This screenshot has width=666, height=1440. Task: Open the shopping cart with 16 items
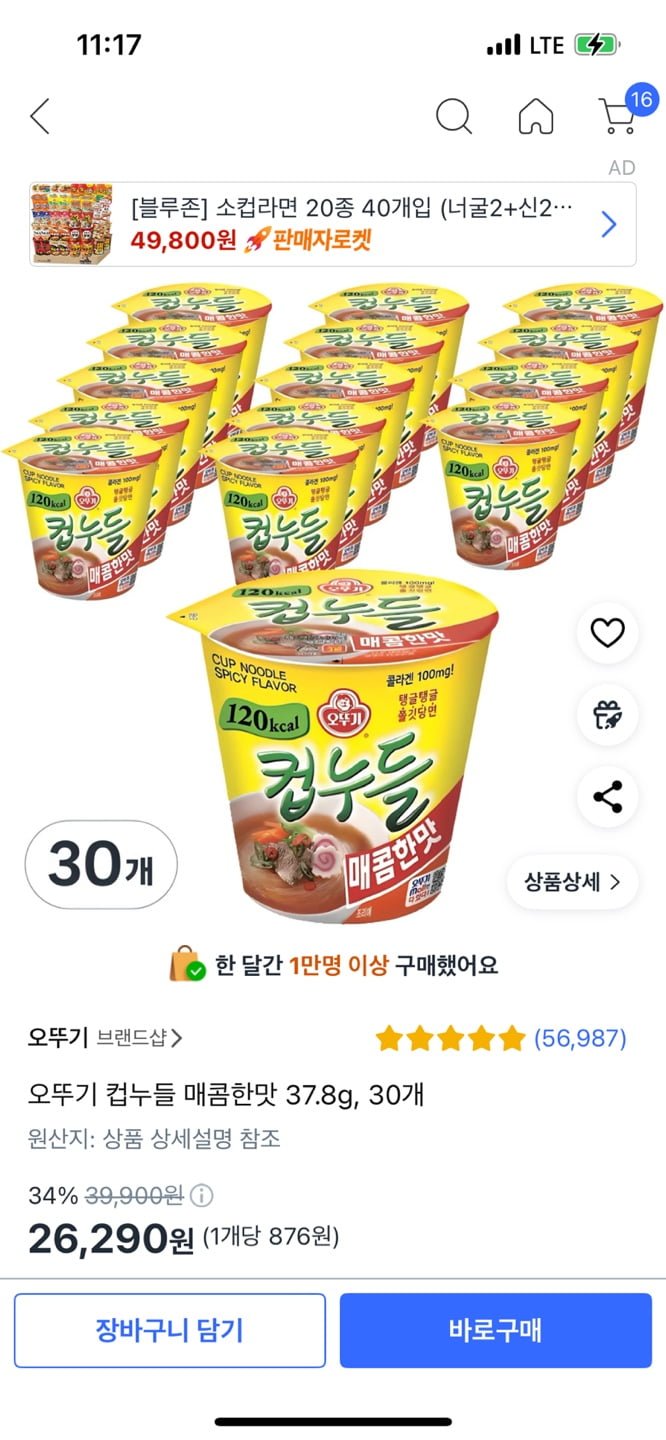[619, 115]
